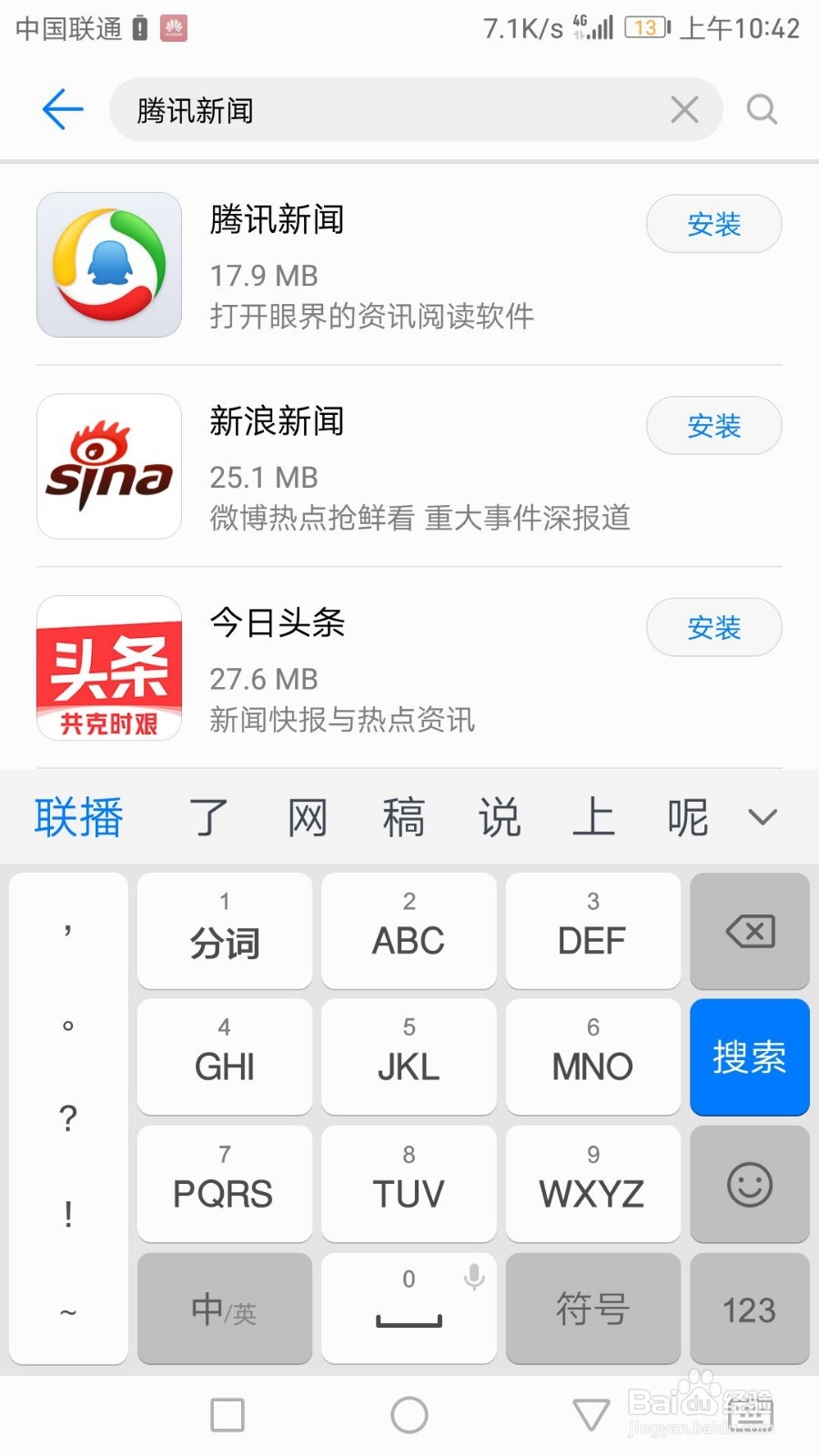Go to the system home screen
Image resolution: width=819 pixels, height=1456 pixels.
409,1415
